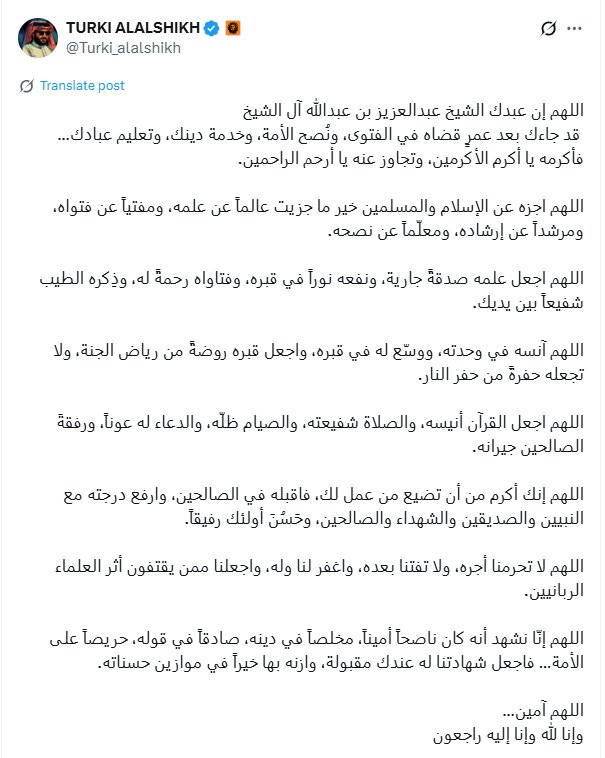Tap Translate post
The width and height of the screenshot is (605, 758).
[82, 86]
